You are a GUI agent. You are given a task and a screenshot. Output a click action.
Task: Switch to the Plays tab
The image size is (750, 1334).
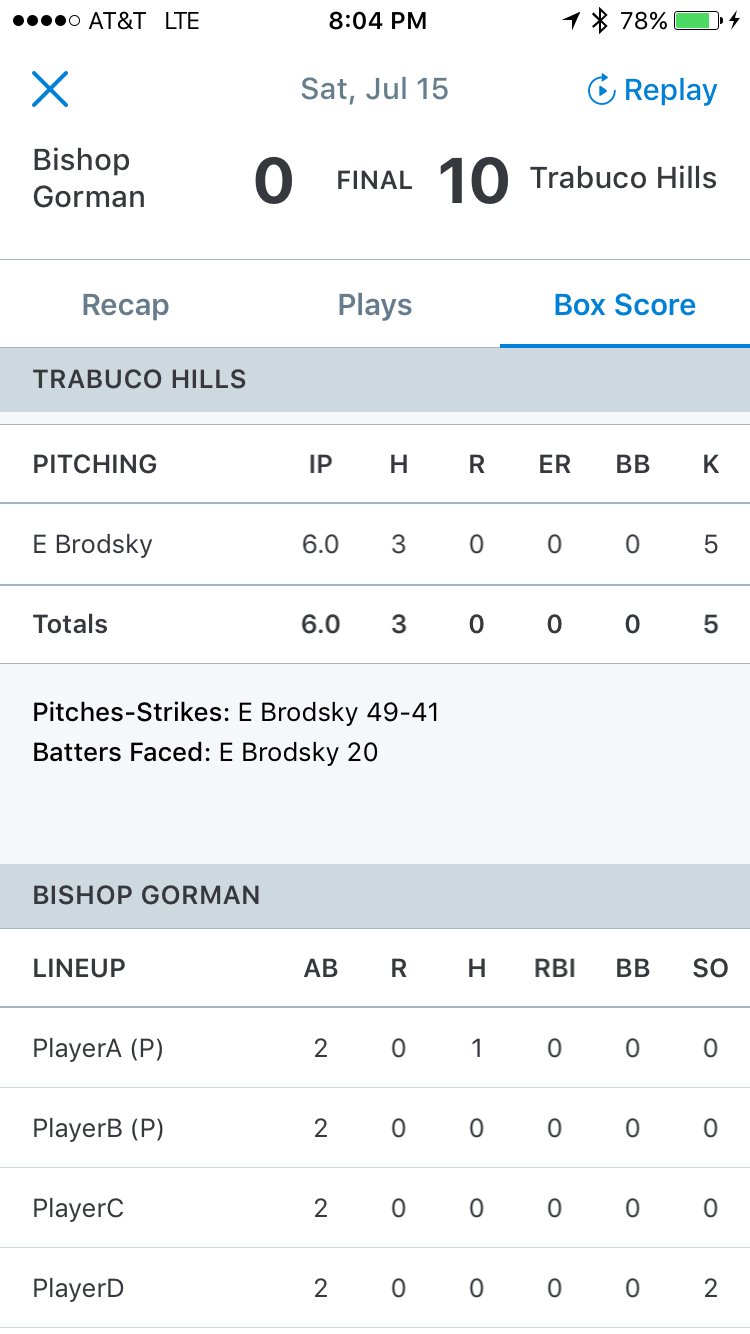point(375,305)
